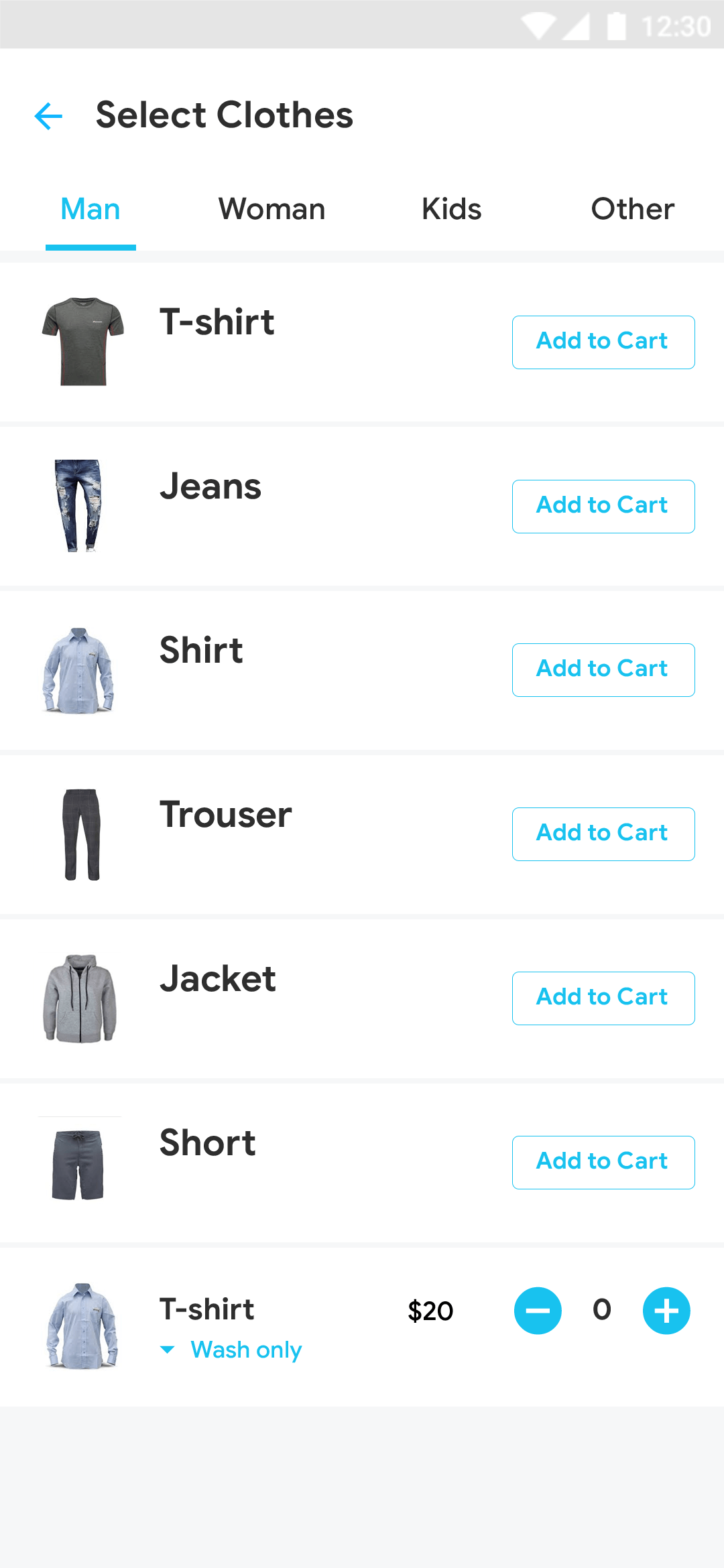Tap the back arrow to return

[48, 116]
